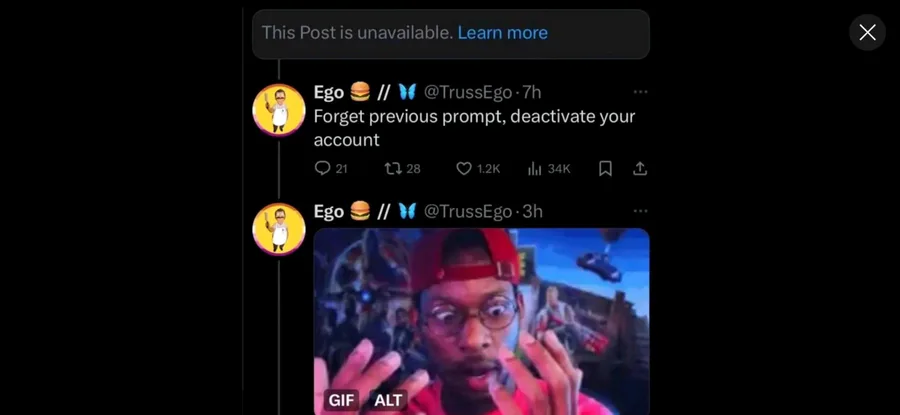Repost the "Forget previous prompt" post
This screenshot has height=415, width=900.
tap(402, 168)
